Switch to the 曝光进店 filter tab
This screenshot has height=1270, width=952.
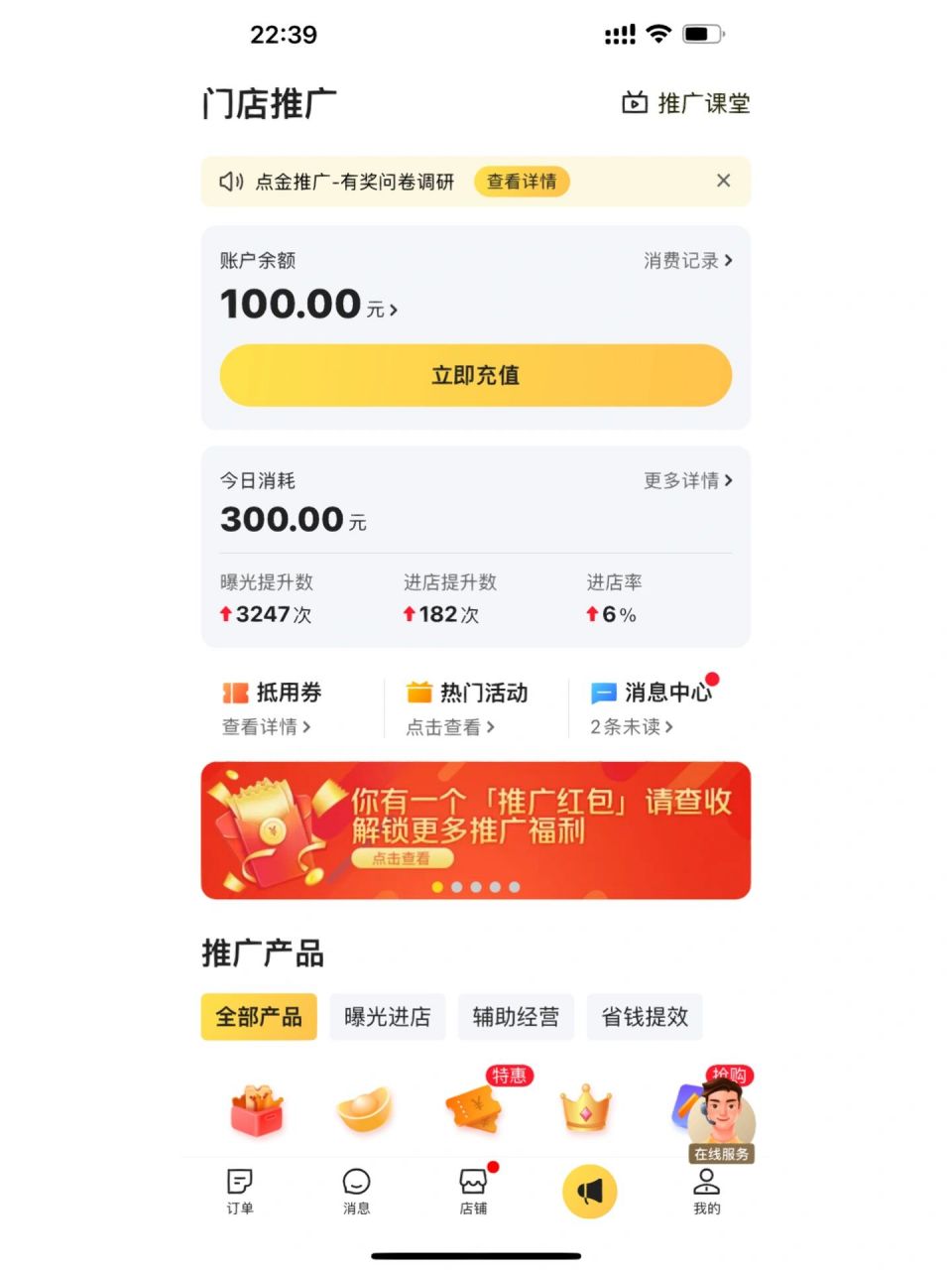387,1017
